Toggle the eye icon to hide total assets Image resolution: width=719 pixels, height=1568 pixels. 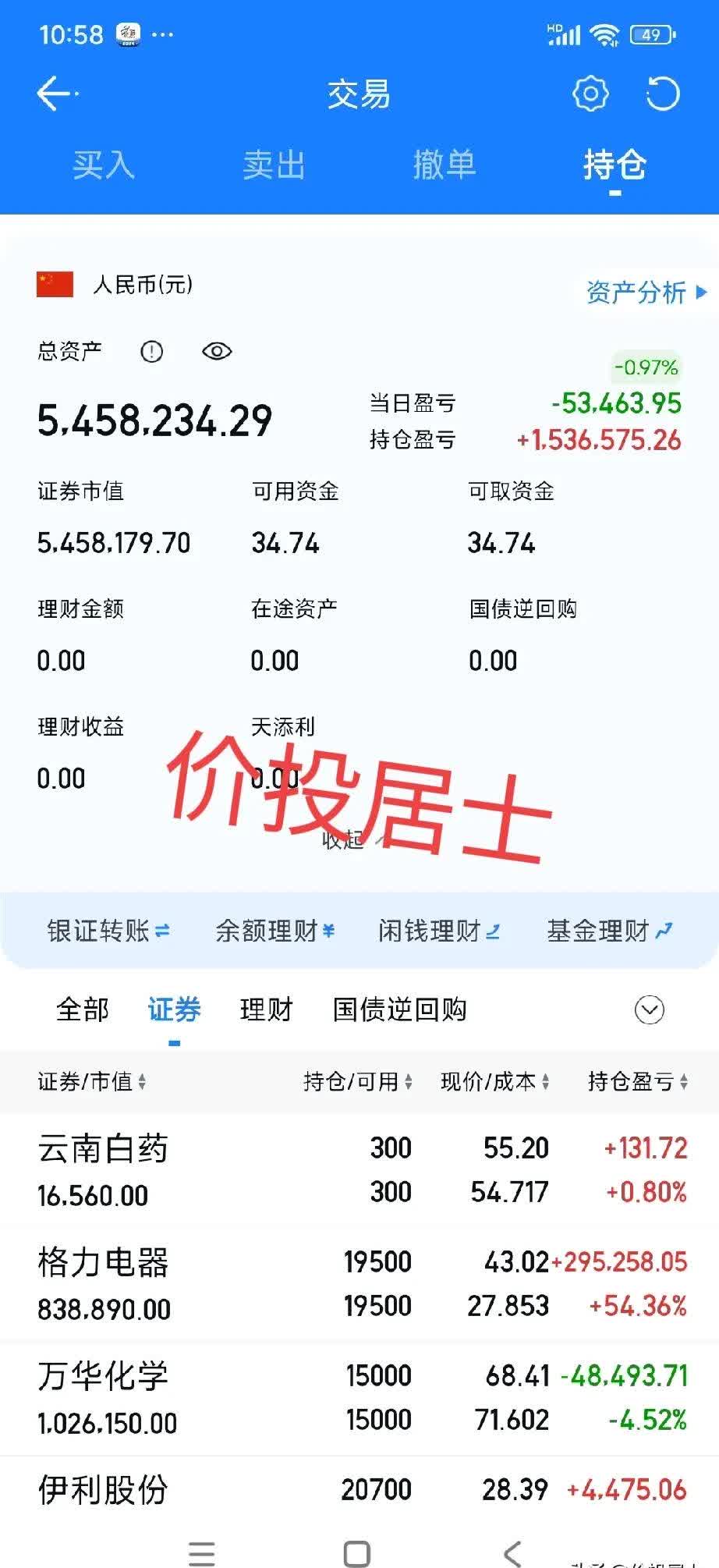click(x=217, y=352)
